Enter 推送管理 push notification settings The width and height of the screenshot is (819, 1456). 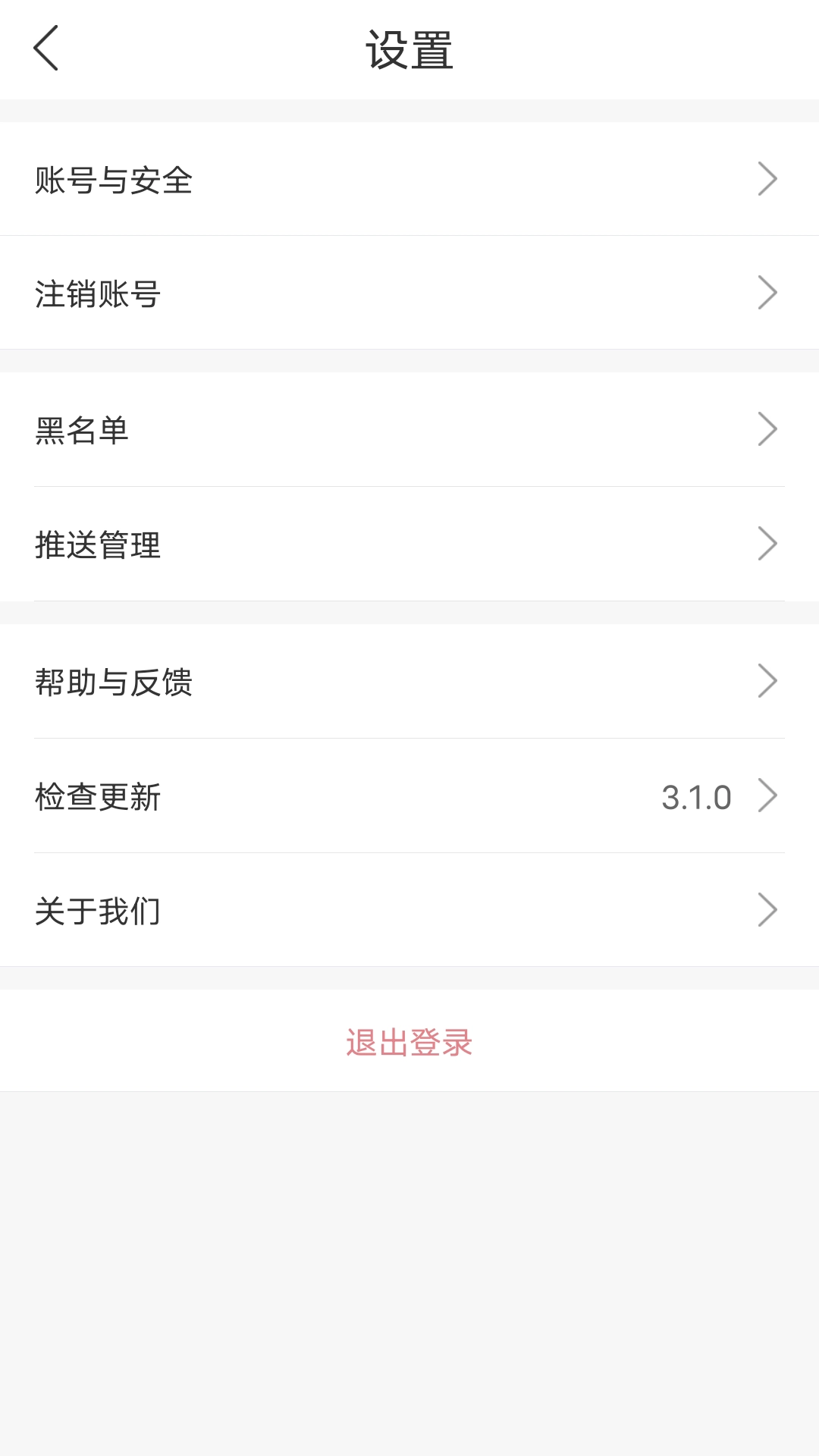pyautogui.click(x=409, y=543)
